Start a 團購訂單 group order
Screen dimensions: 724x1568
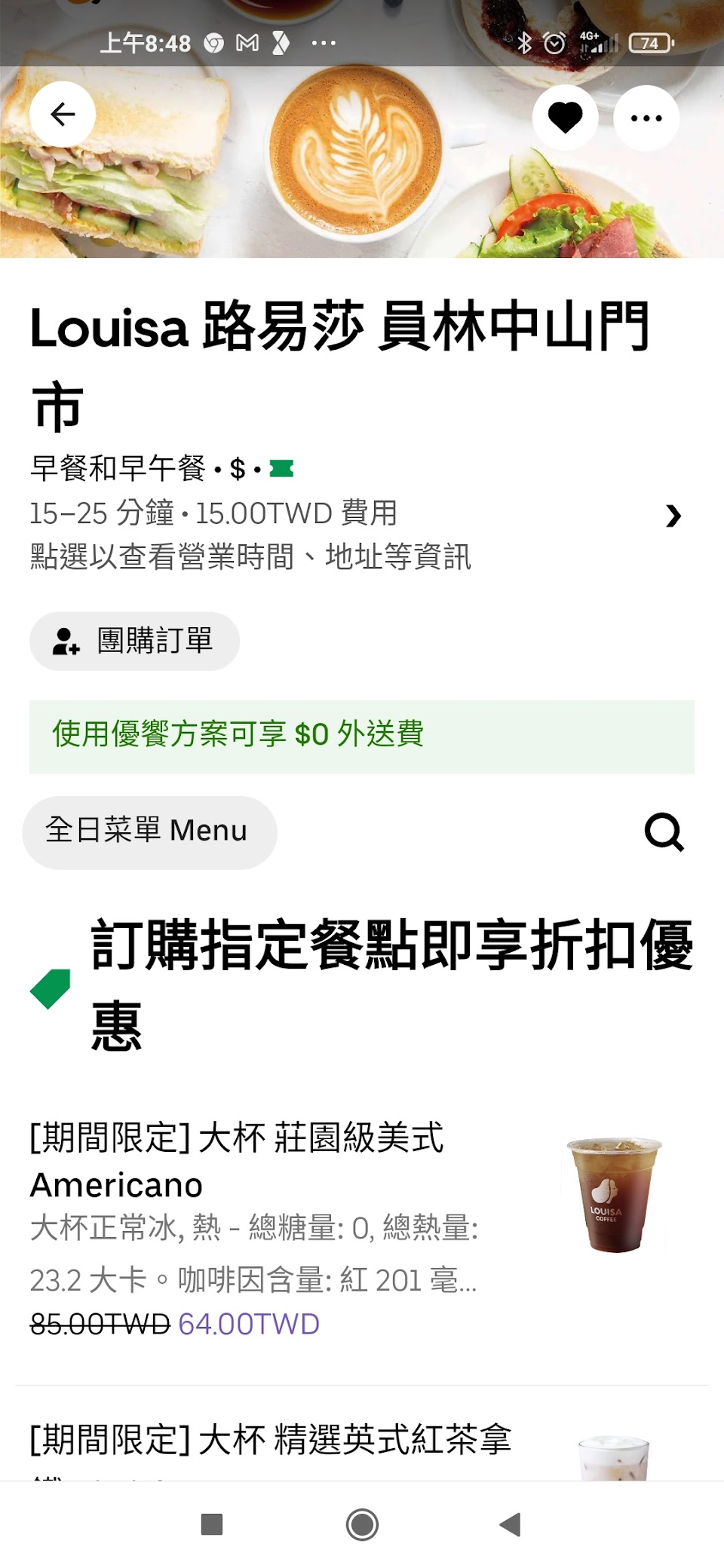click(134, 641)
